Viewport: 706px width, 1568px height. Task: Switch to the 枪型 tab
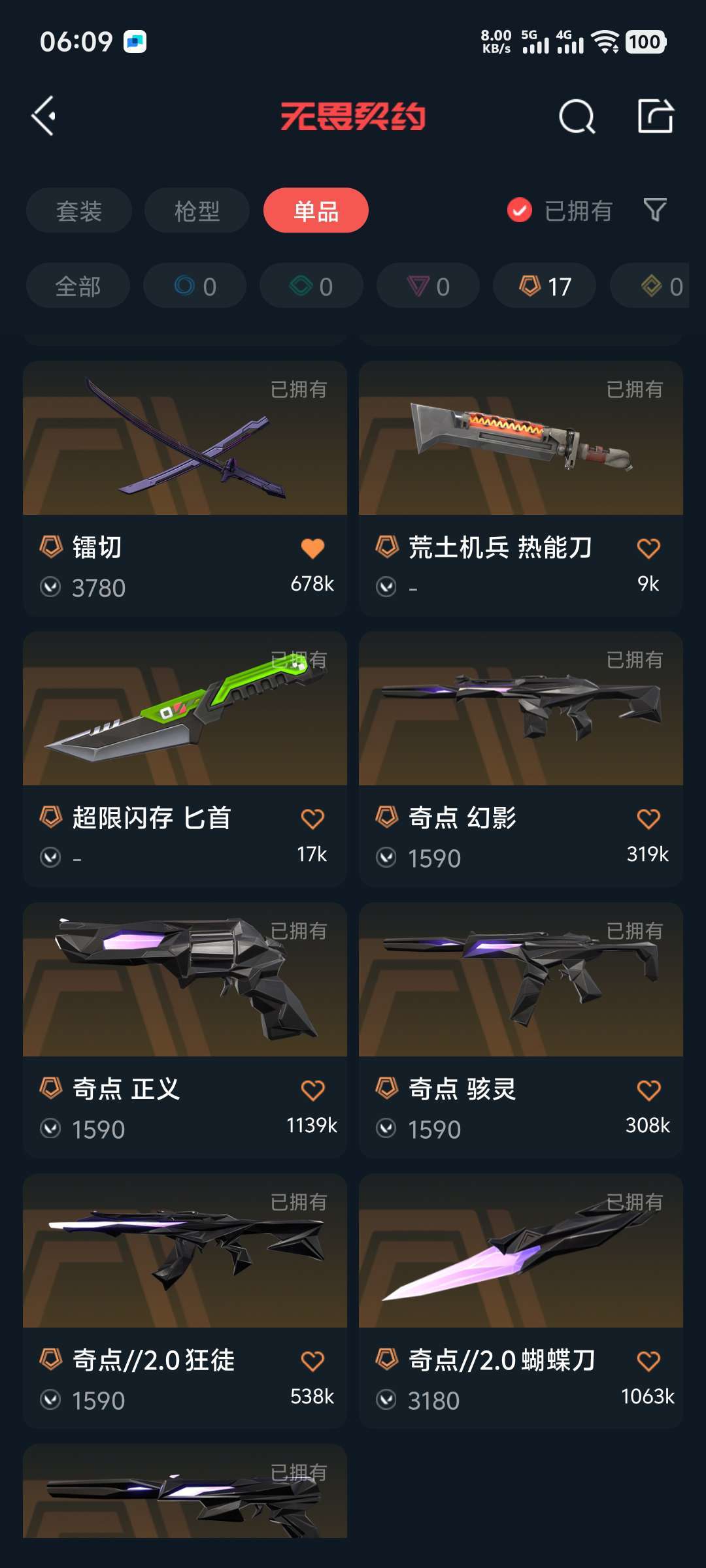pos(197,210)
